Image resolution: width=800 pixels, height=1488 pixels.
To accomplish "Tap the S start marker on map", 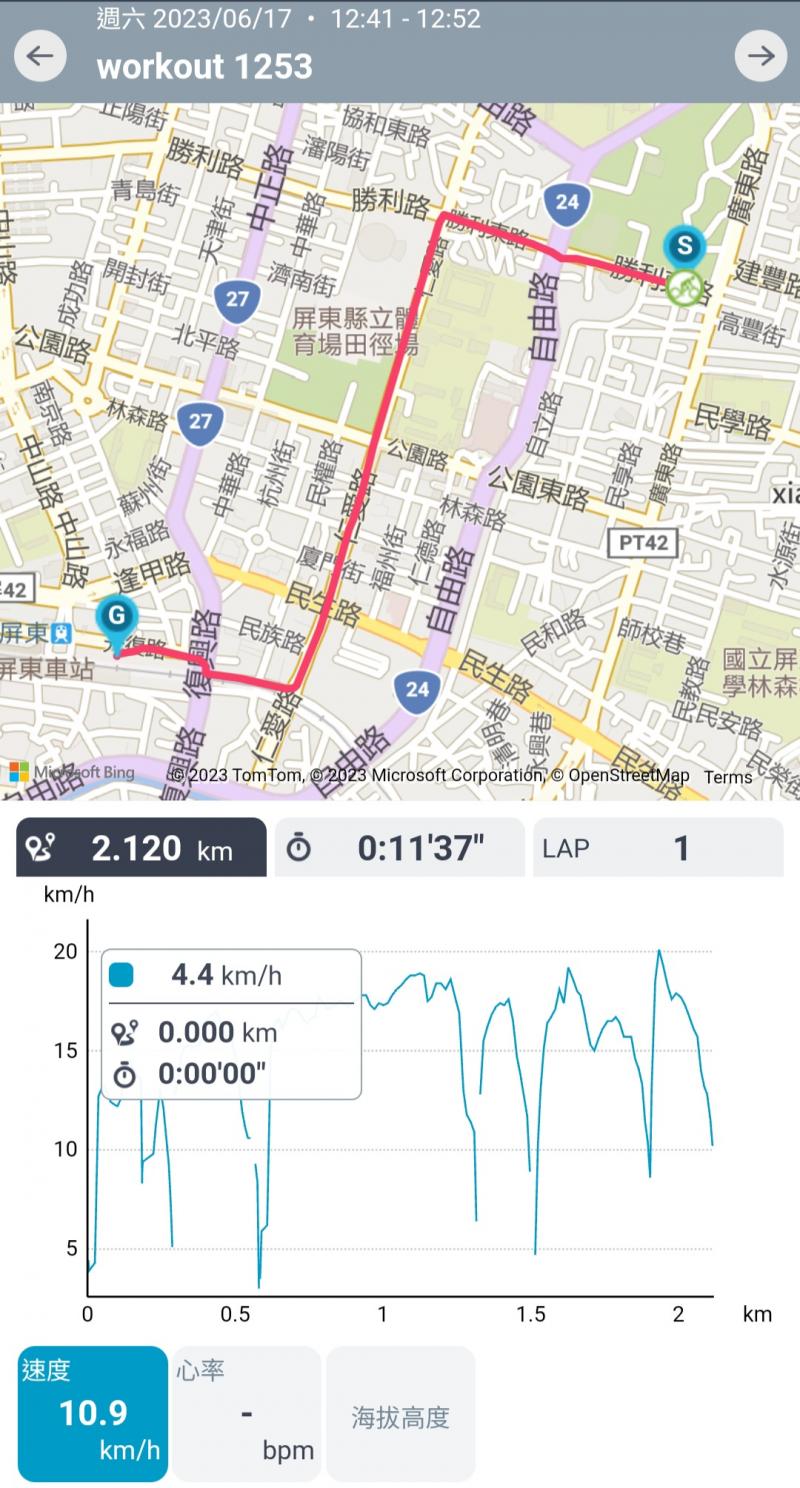I will (x=684, y=245).
